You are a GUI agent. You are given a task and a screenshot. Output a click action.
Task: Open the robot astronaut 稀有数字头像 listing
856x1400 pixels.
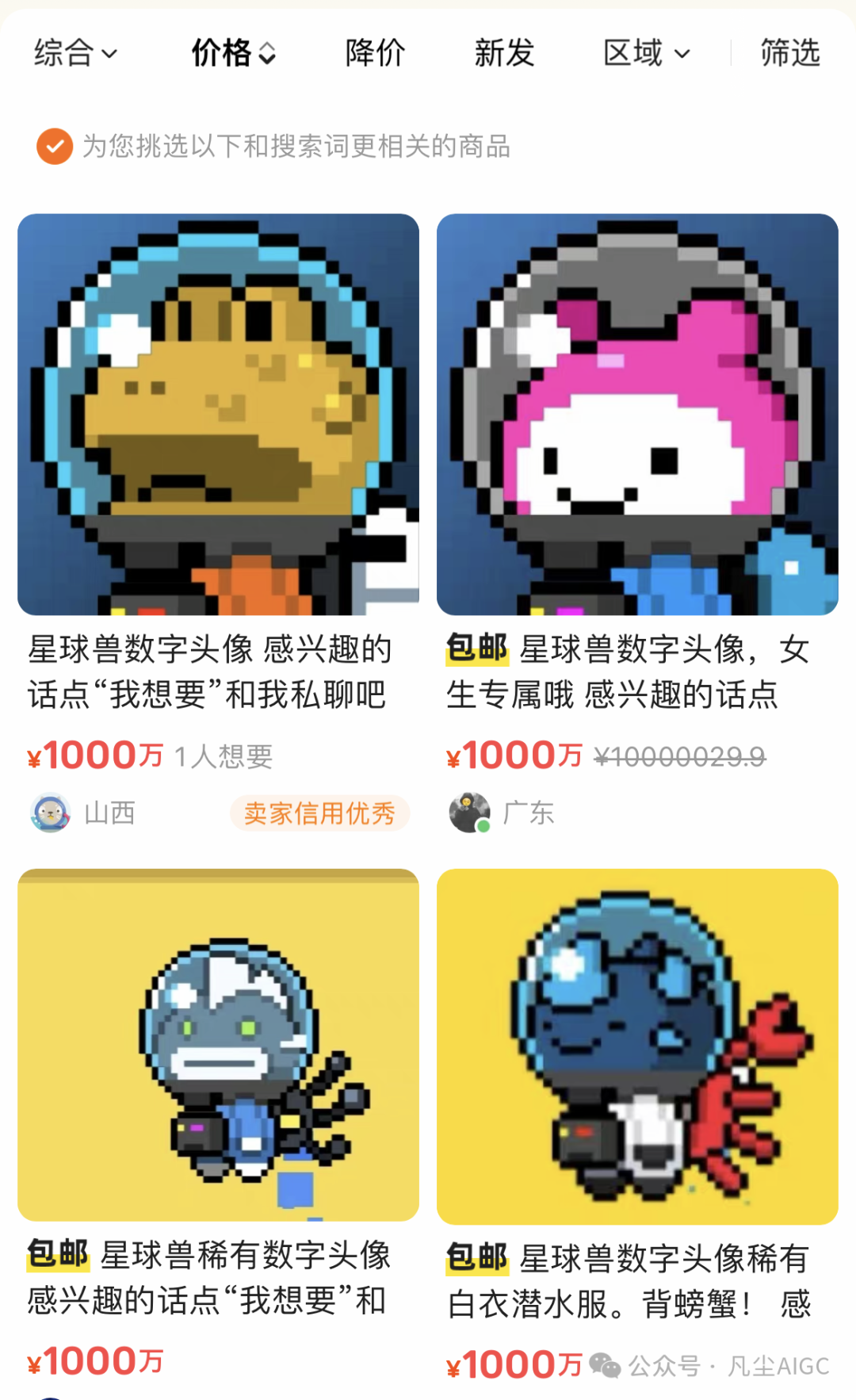click(218, 1045)
